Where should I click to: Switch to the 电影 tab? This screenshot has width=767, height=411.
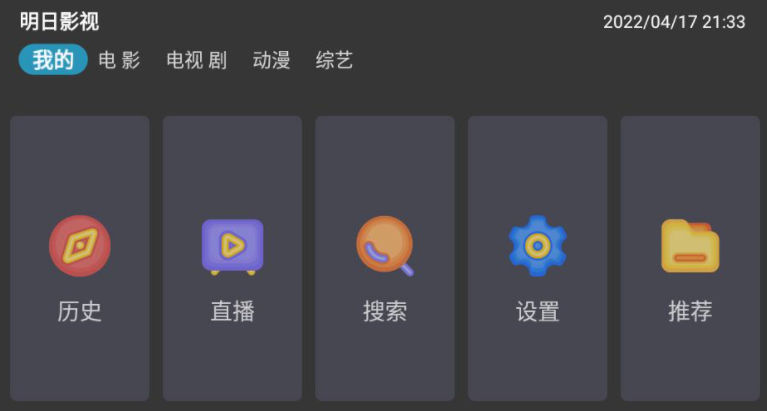coord(120,61)
